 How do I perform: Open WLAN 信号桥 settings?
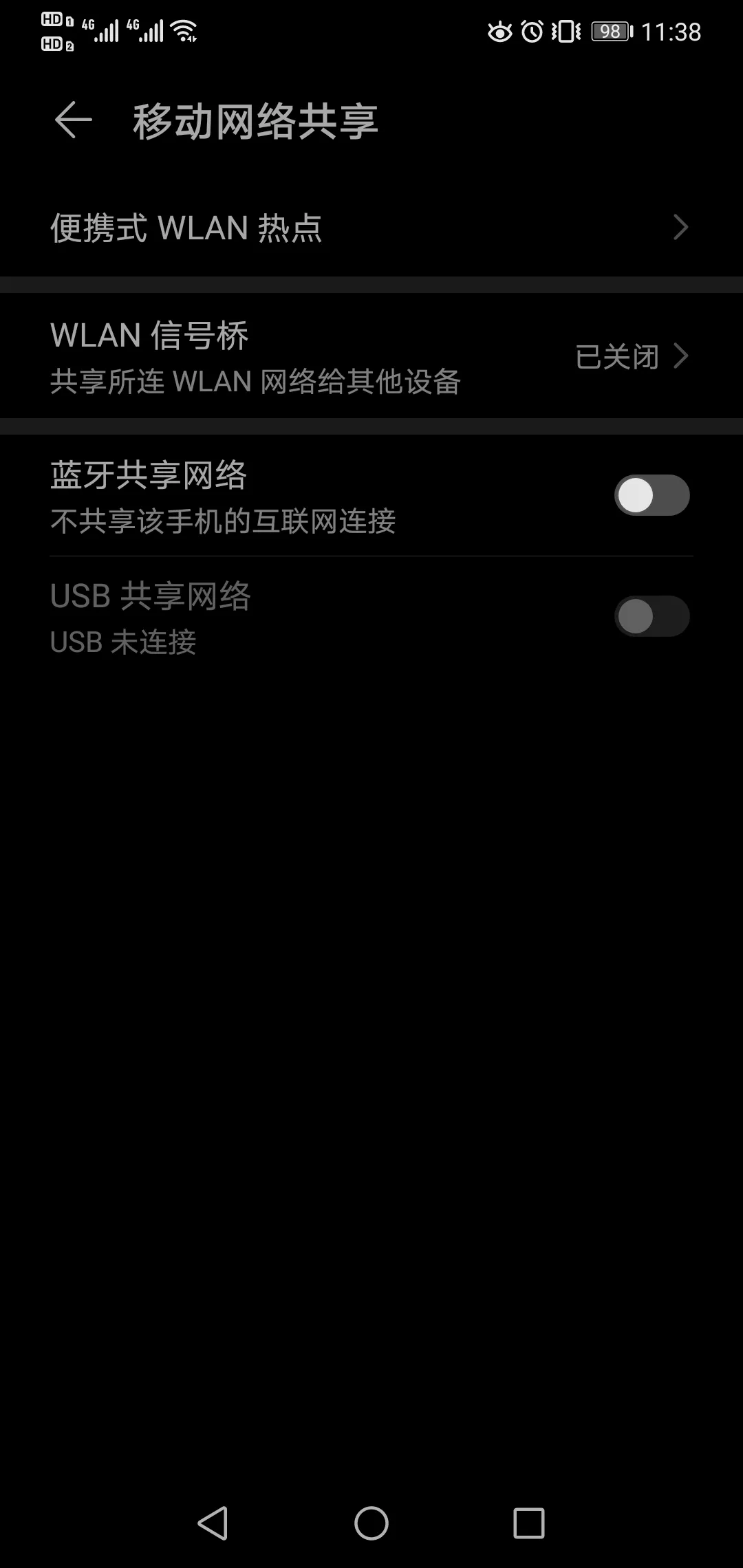pyautogui.click(x=371, y=356)
